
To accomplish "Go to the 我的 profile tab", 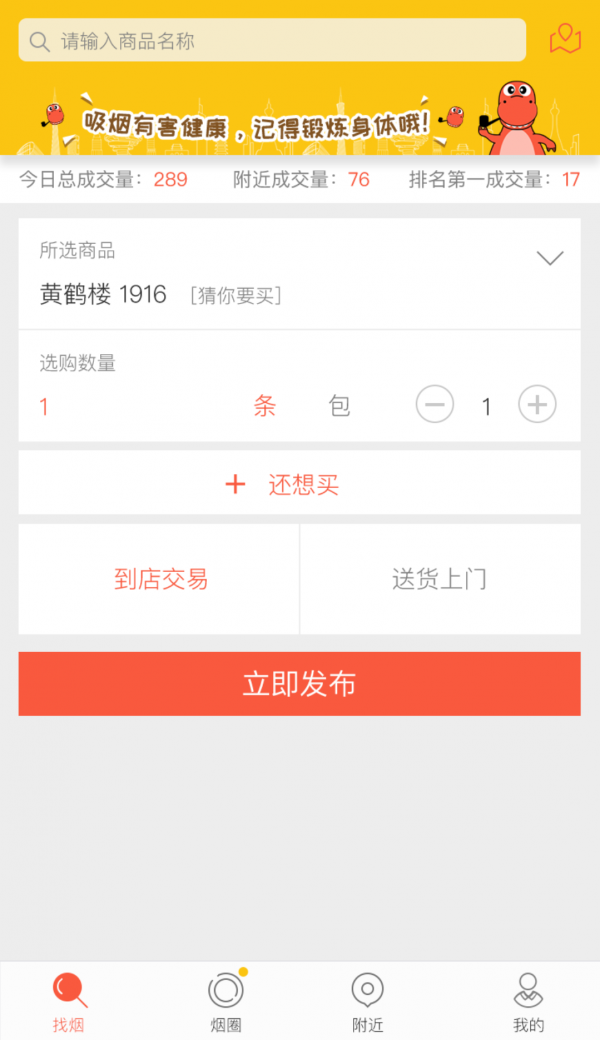I will (528, 1001).
